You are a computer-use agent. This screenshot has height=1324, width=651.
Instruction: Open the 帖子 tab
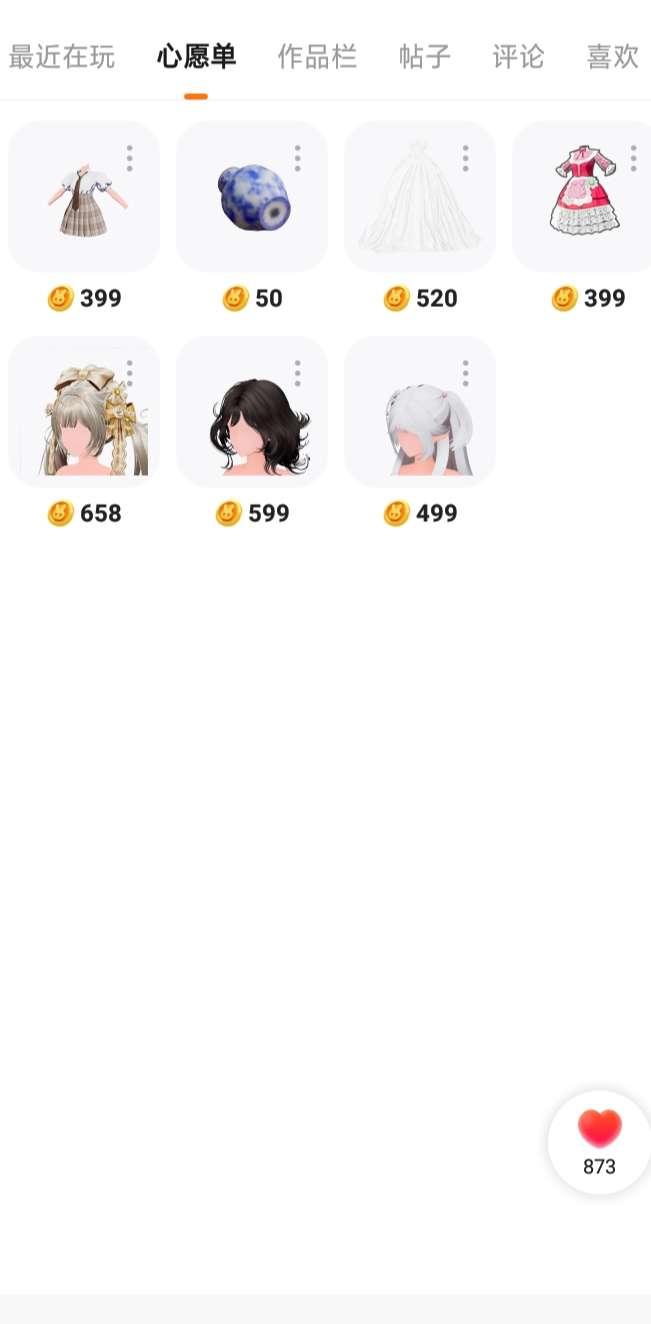coord(424,57)
